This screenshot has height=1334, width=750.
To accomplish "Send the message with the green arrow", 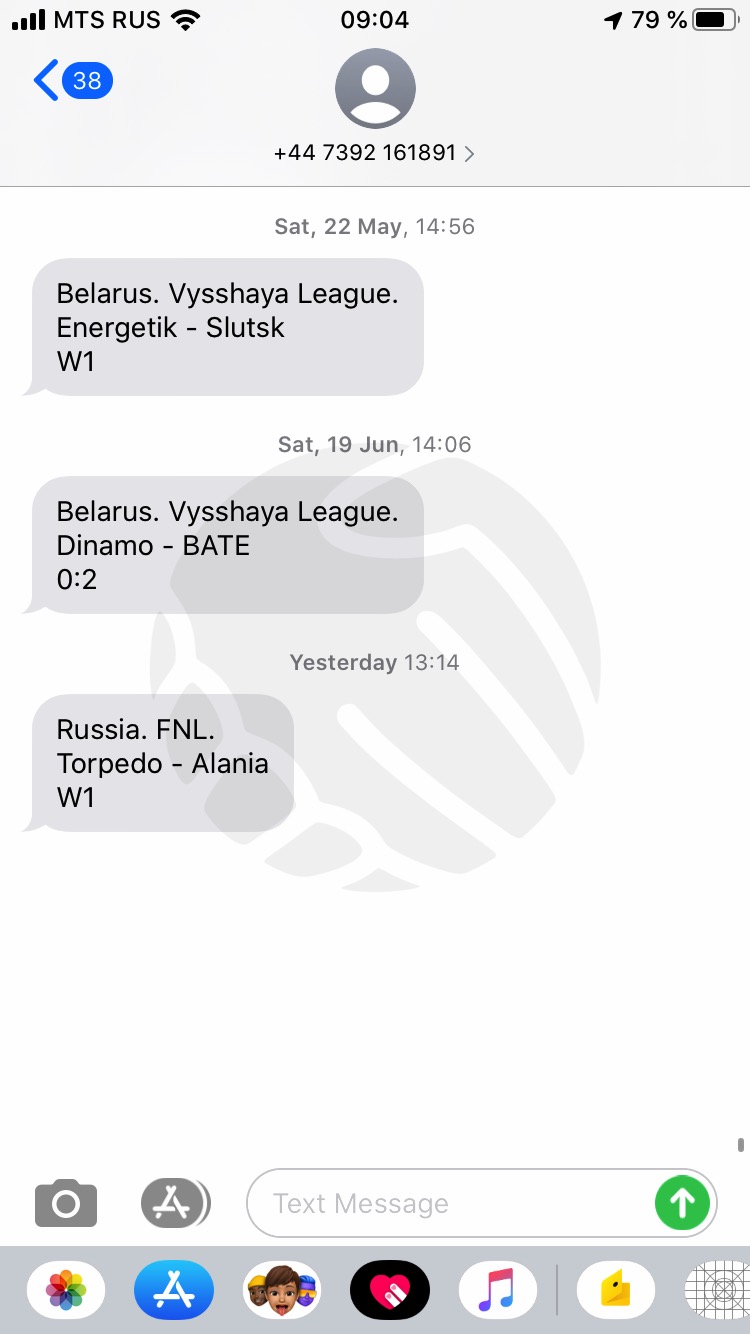I will (682, 1203).
